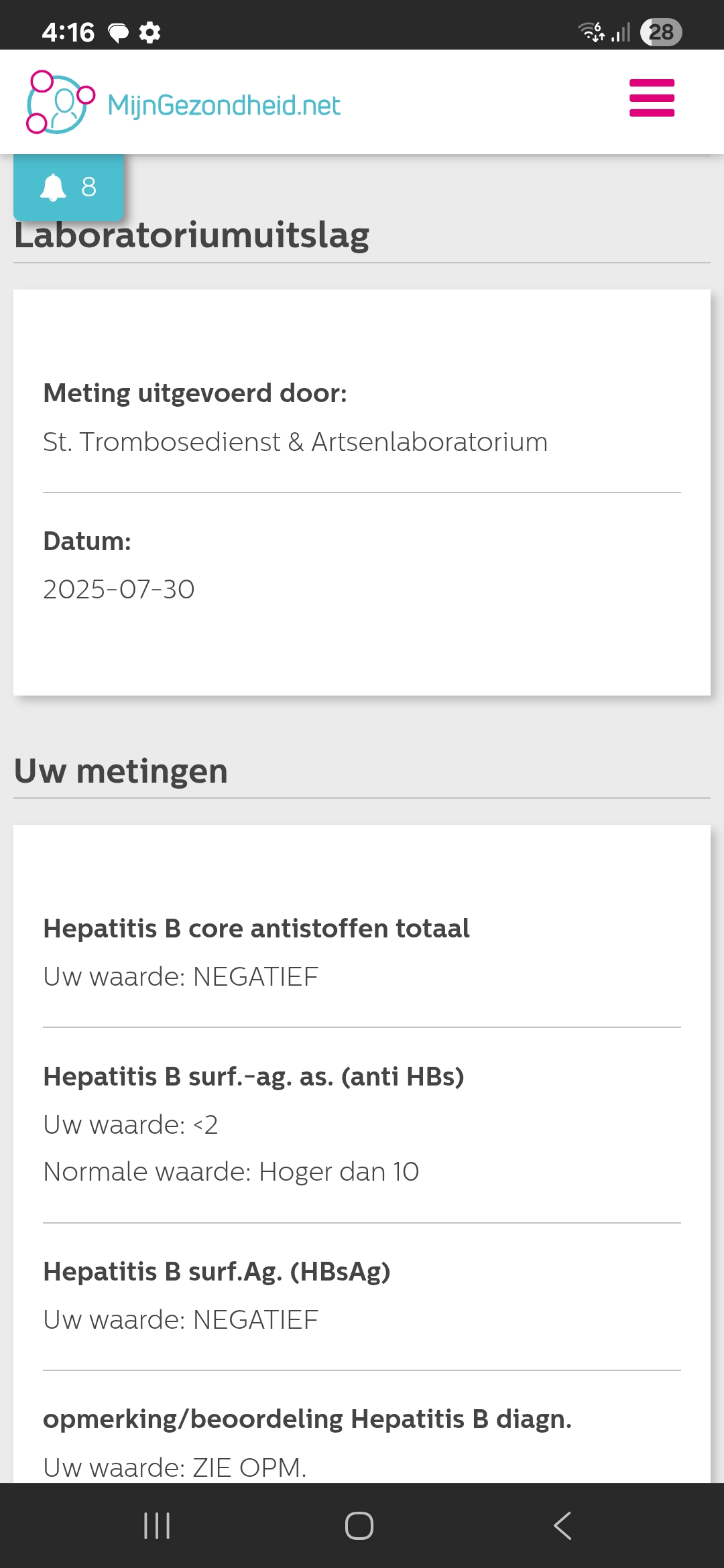
Task: Open the pink hamburger menu
Action: point(652,98)
